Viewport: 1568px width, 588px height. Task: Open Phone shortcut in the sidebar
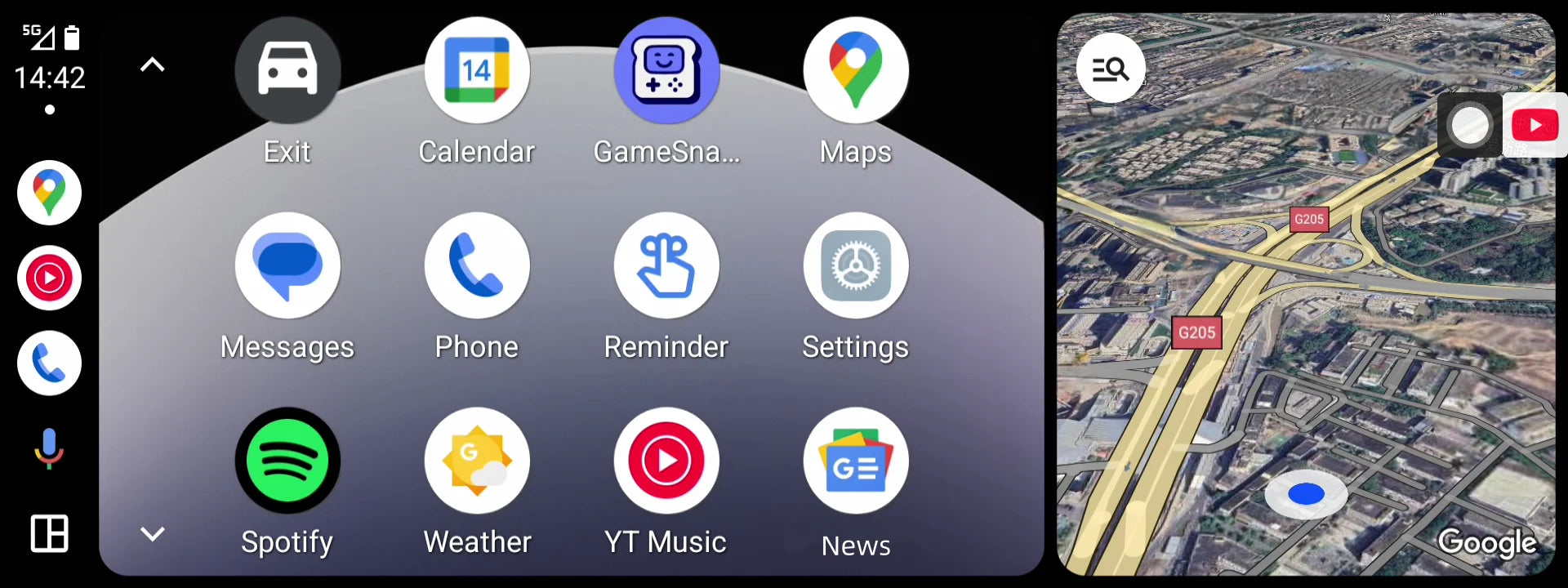coord(49,363)
